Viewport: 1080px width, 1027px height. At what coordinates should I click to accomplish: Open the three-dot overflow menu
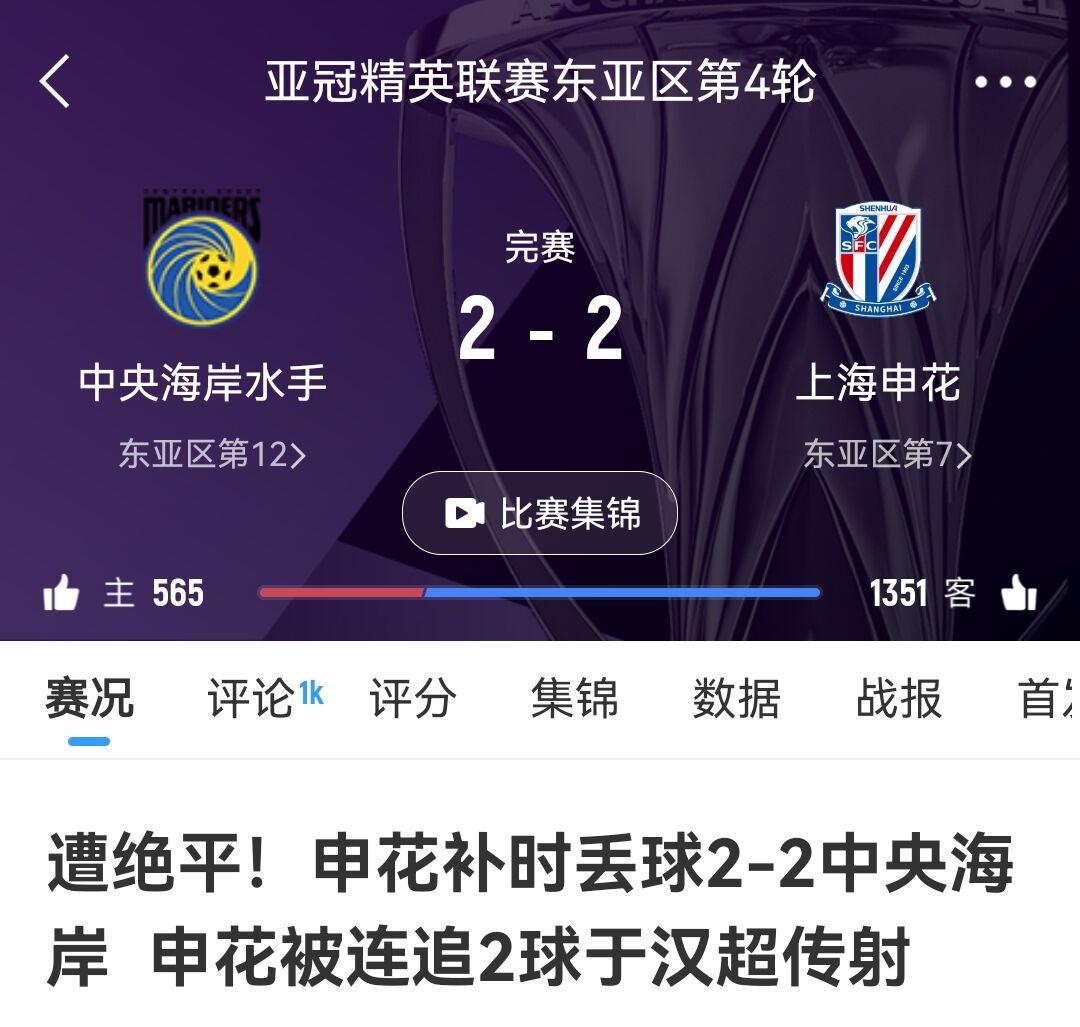tap(1005, 82)
